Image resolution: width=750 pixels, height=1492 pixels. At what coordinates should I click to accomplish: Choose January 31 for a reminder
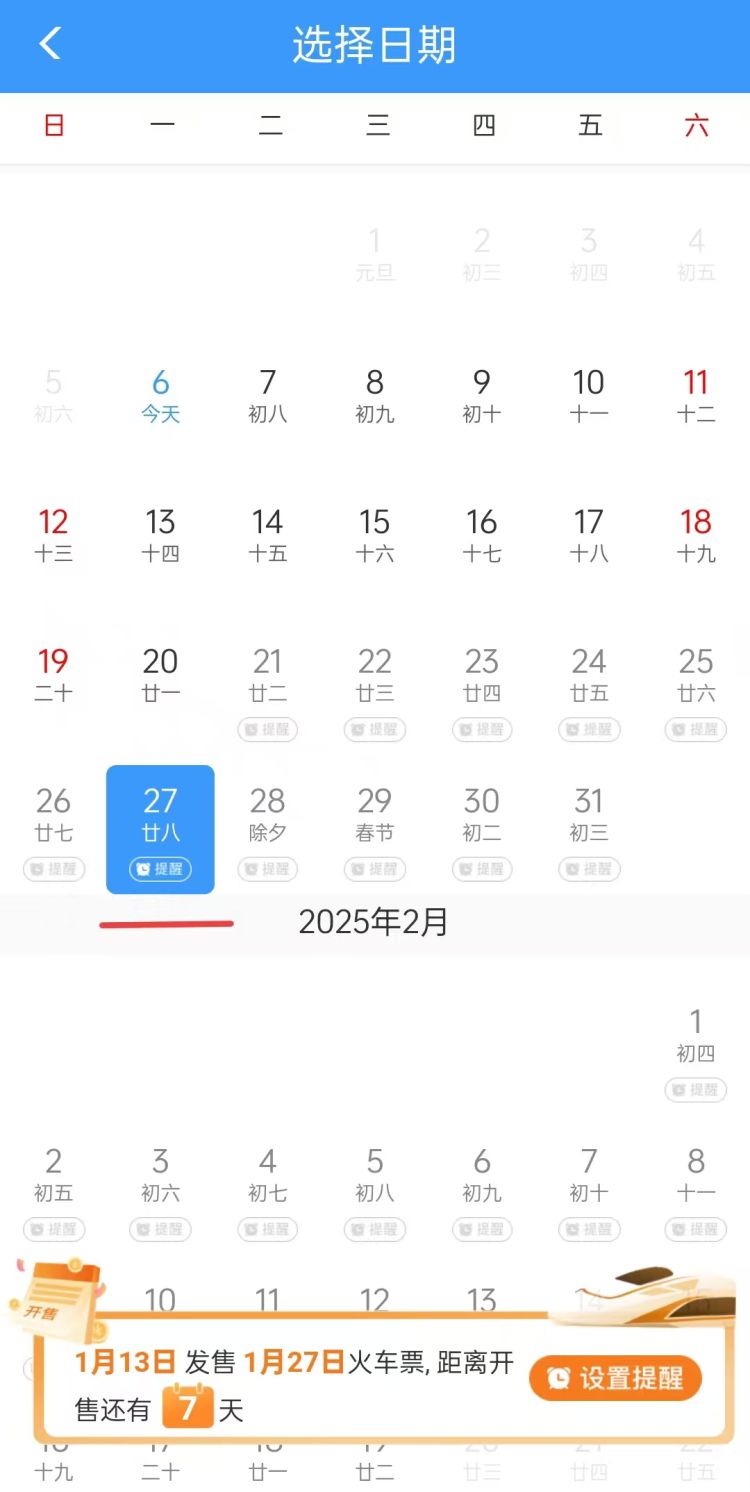(588, 828)
